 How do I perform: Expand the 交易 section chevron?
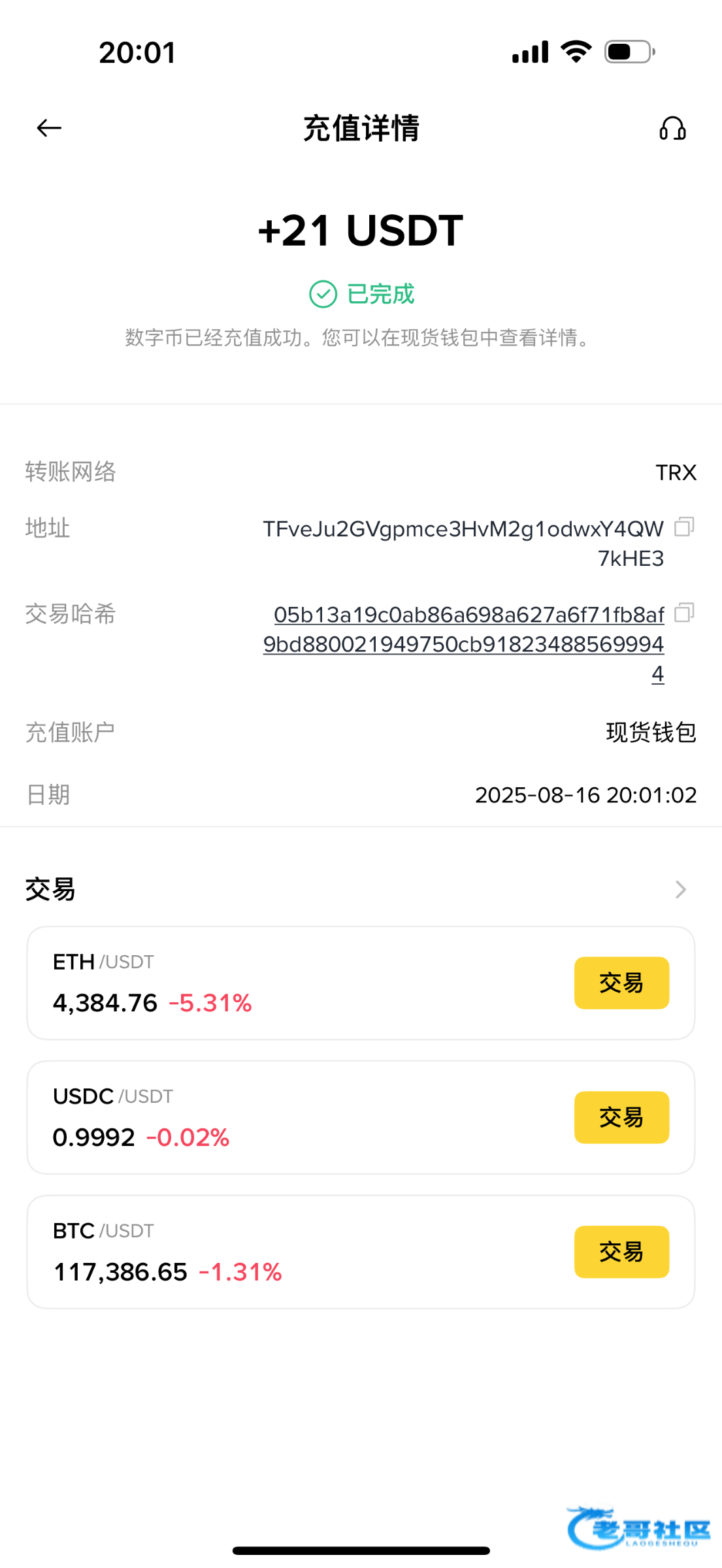680,889
